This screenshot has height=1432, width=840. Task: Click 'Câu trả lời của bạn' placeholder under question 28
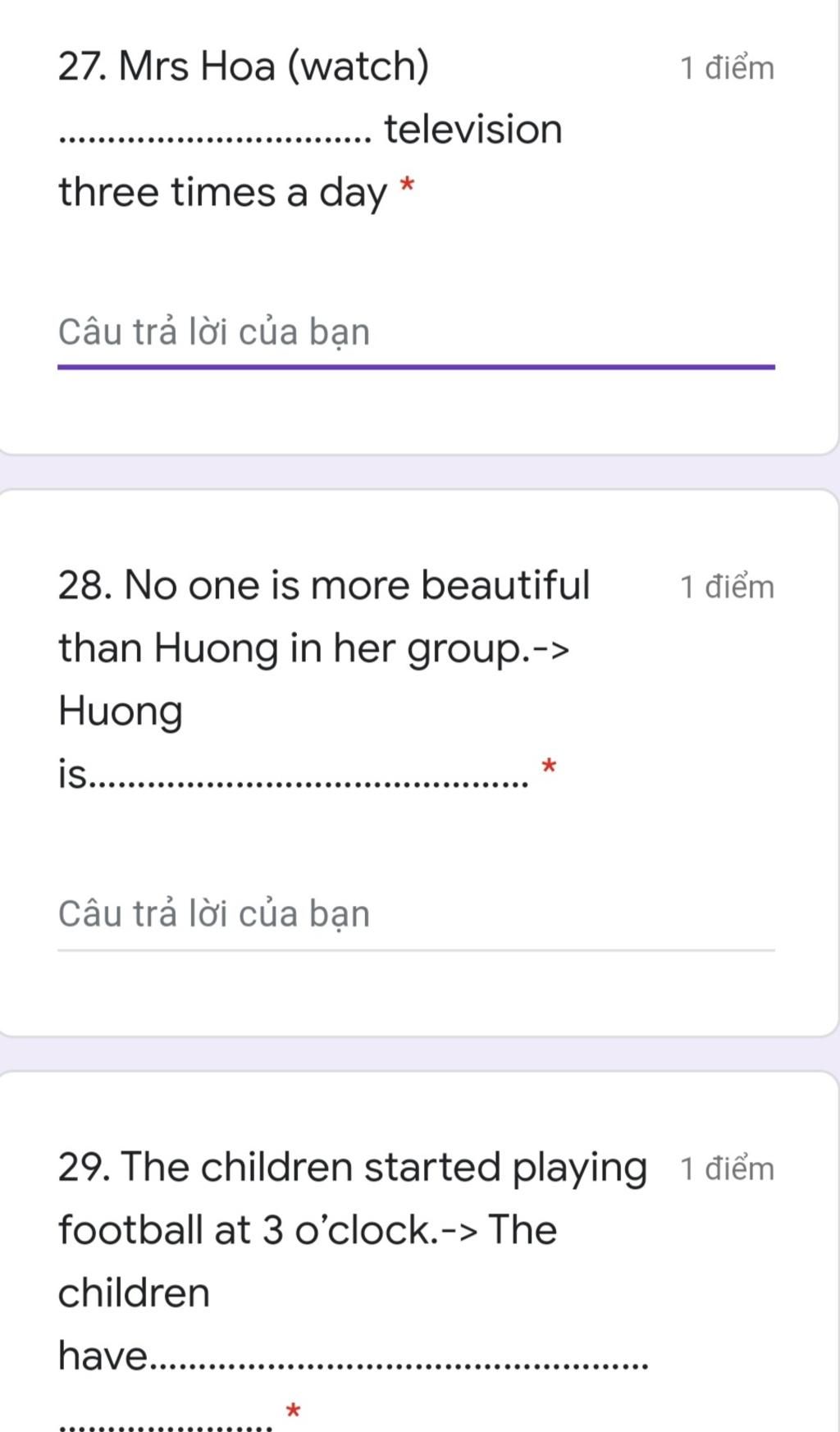[213, 913]
